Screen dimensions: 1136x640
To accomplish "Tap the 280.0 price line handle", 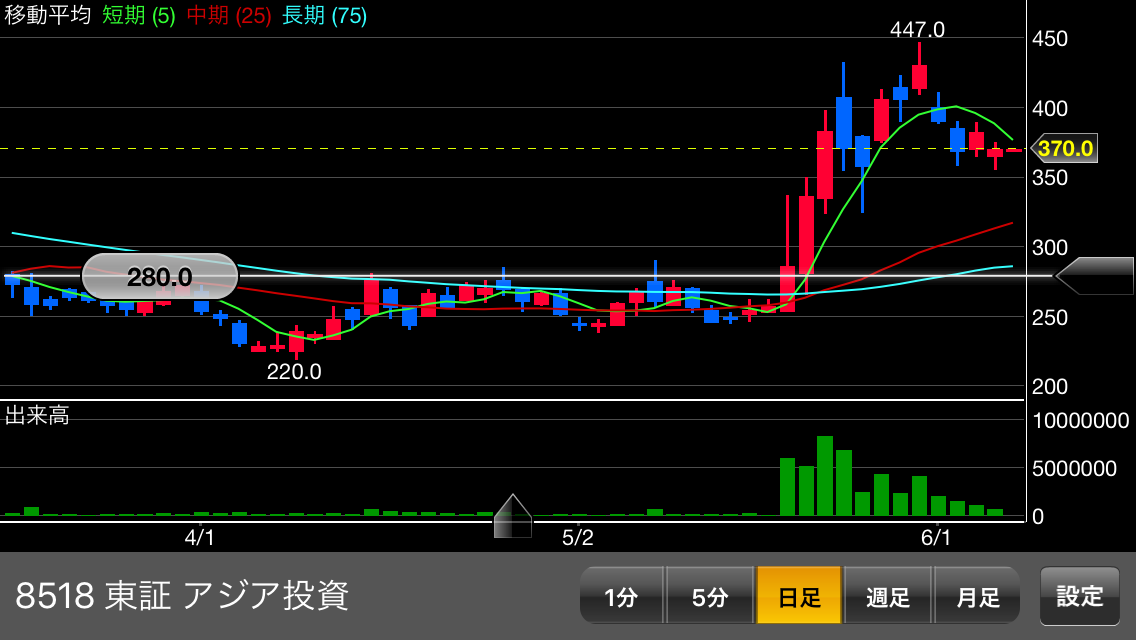I will pyautogui.click(x=159, y=276).
